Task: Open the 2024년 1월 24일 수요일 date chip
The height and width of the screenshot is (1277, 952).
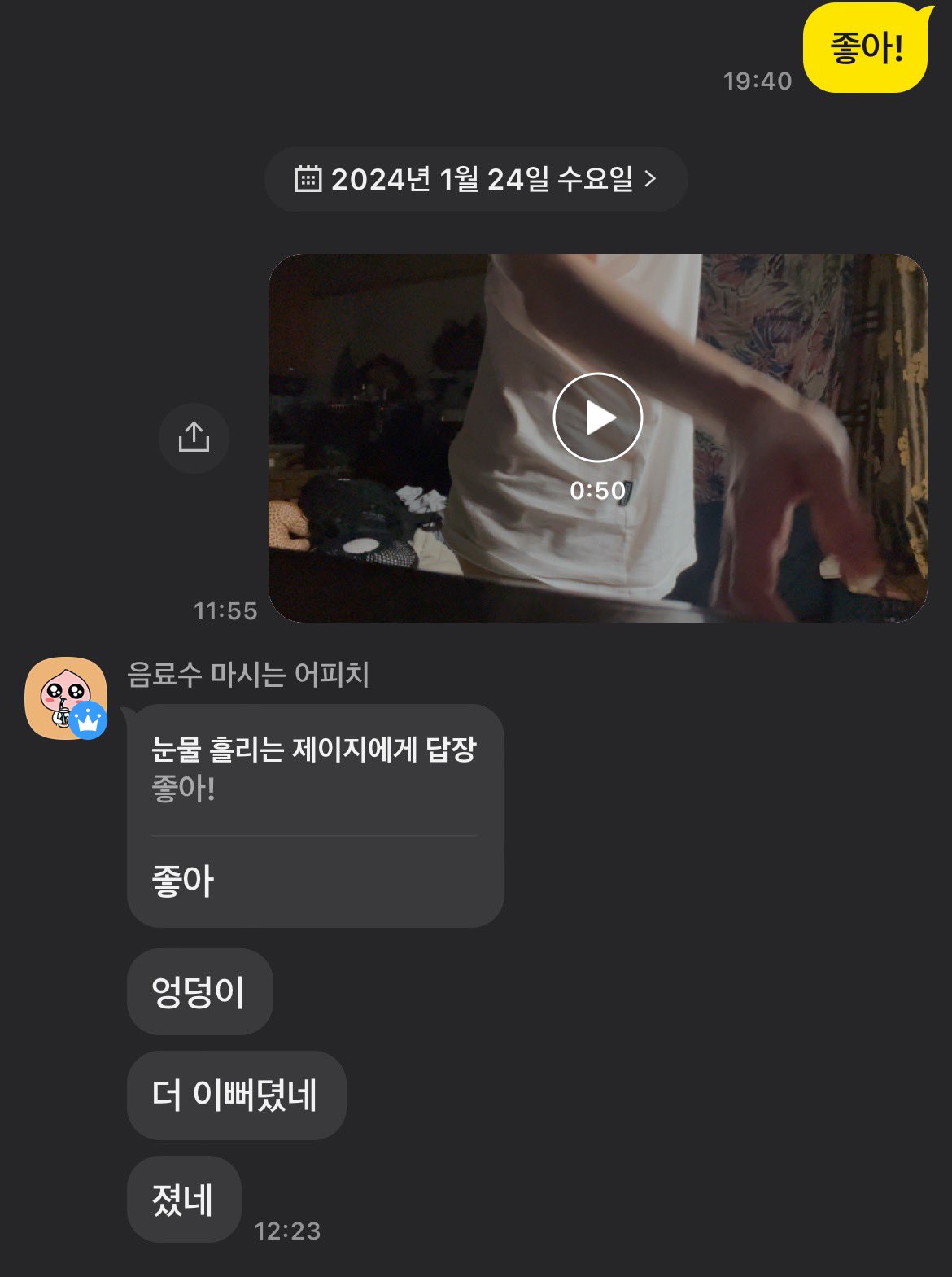Action: click(x=476, y=179)
